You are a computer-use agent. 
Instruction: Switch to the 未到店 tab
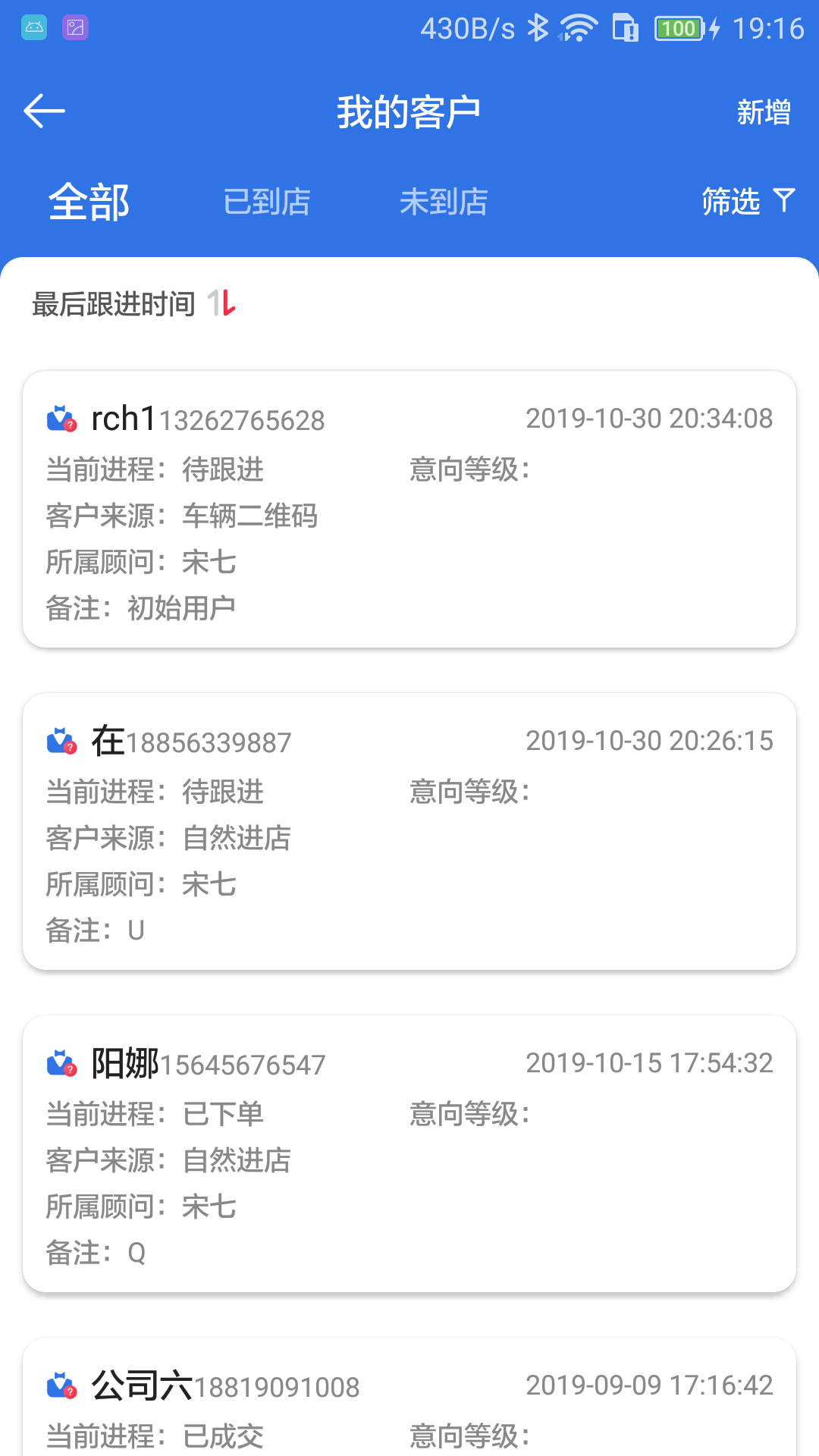[444, 202]
